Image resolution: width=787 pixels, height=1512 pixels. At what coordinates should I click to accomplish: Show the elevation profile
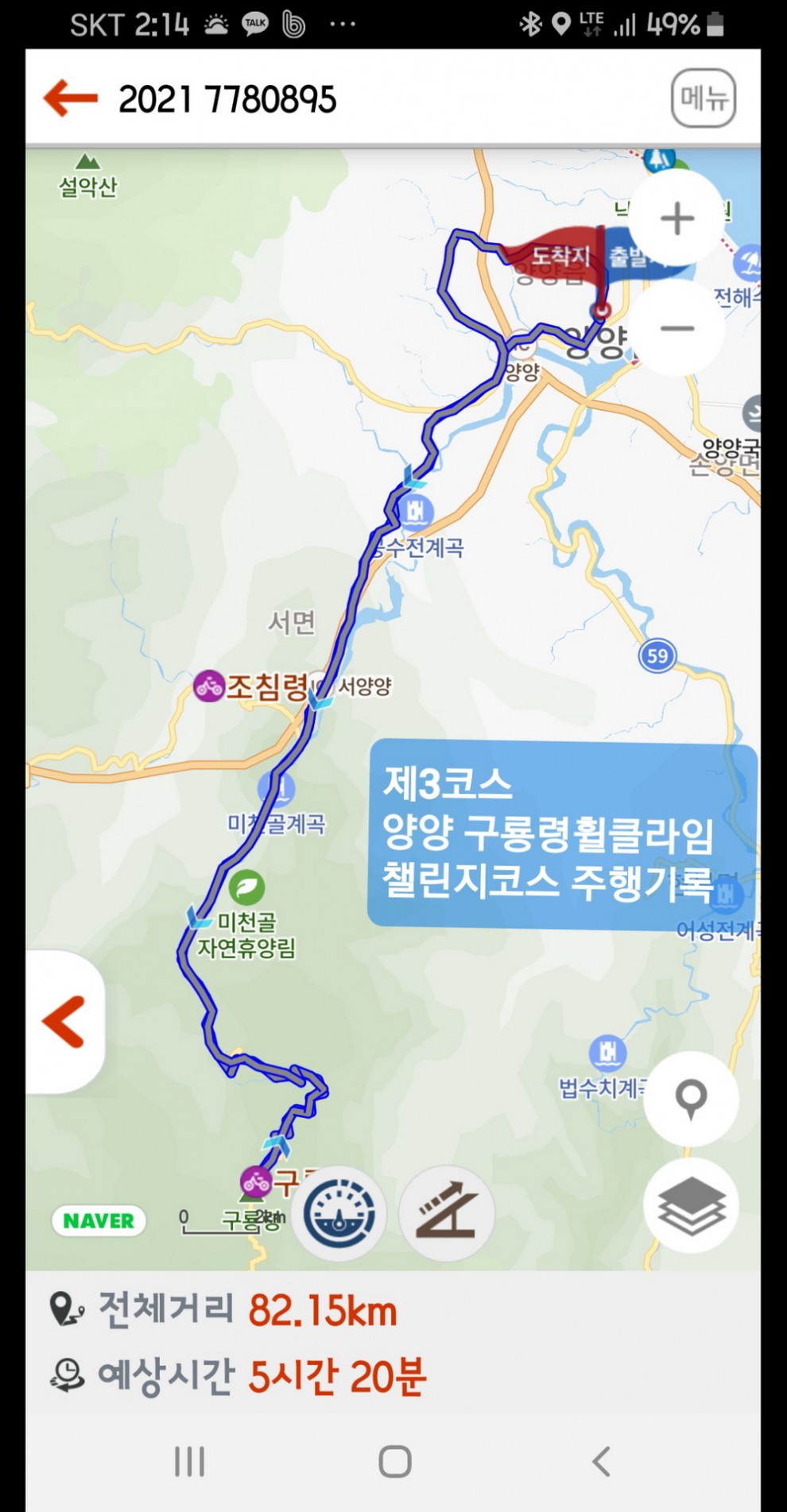click(x=446, y=1214)
